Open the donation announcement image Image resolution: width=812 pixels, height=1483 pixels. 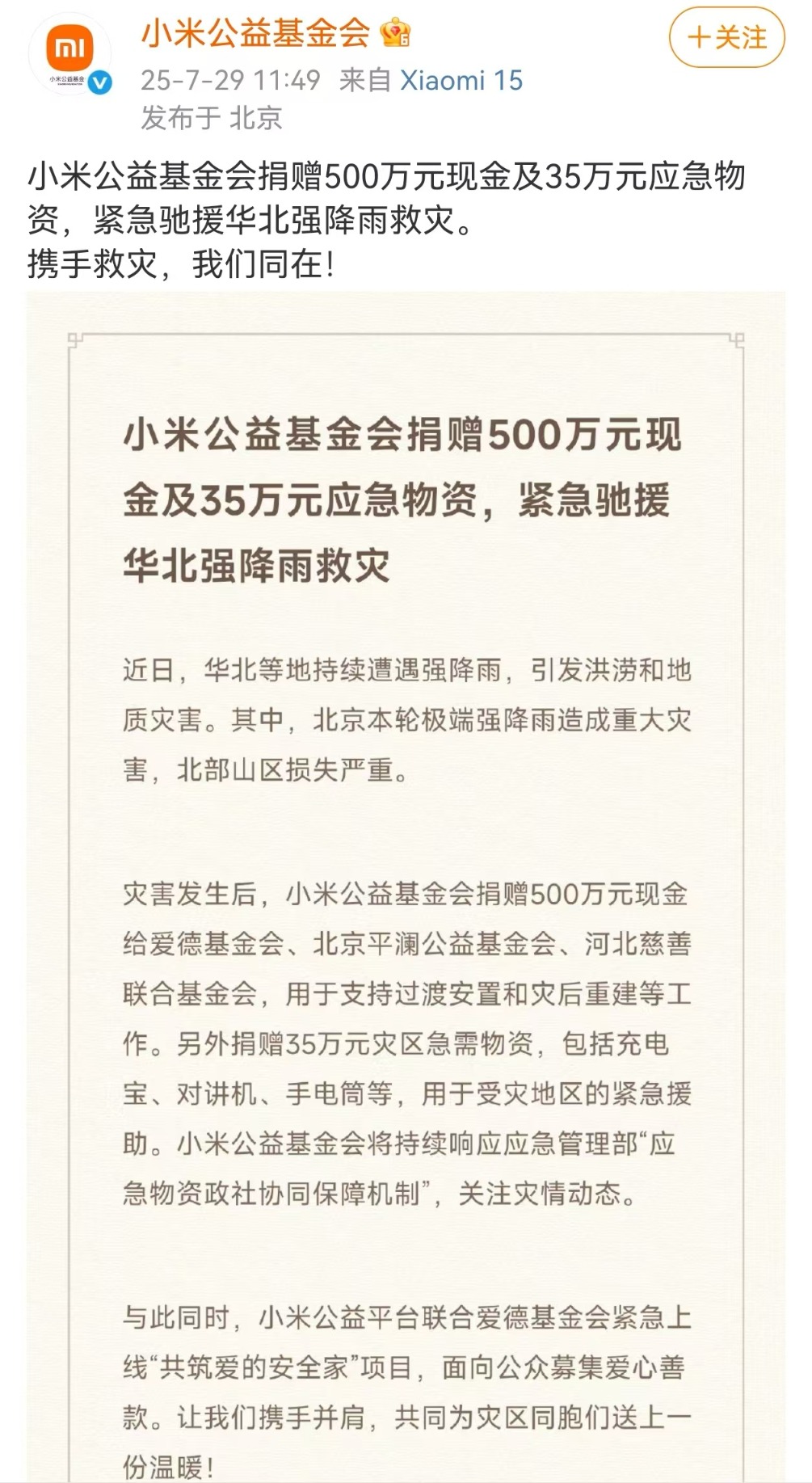[x=406, y=887]
